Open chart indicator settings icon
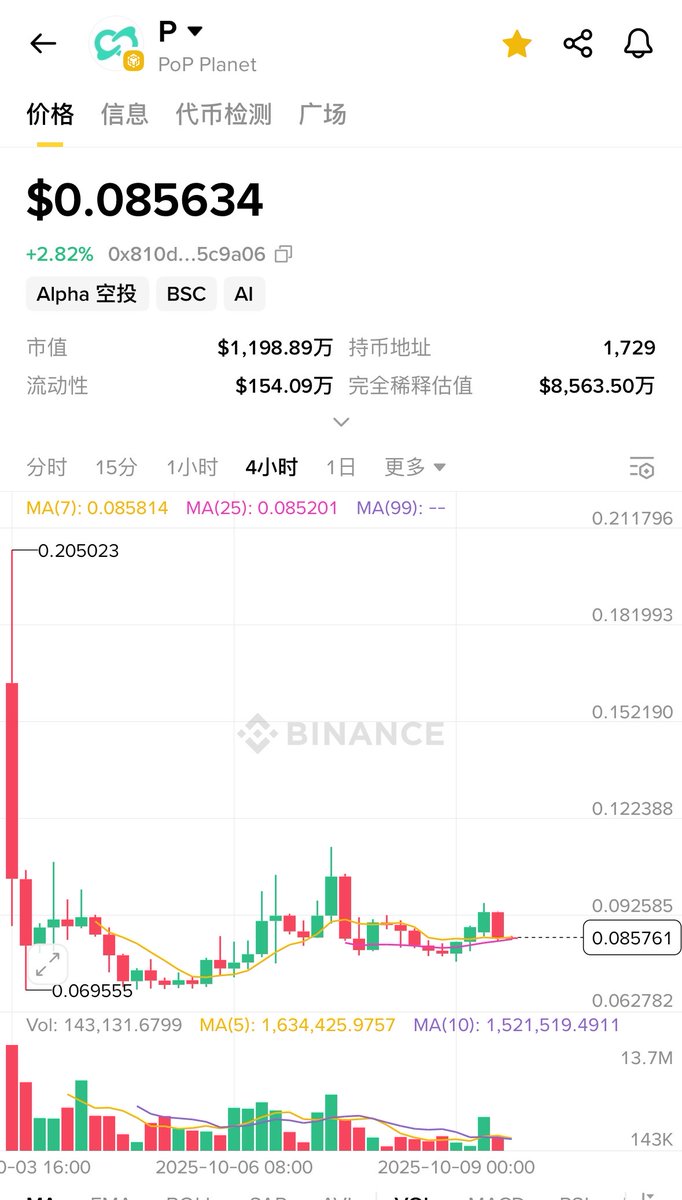This screenshot has height=1200, width=682. [641, 467]
